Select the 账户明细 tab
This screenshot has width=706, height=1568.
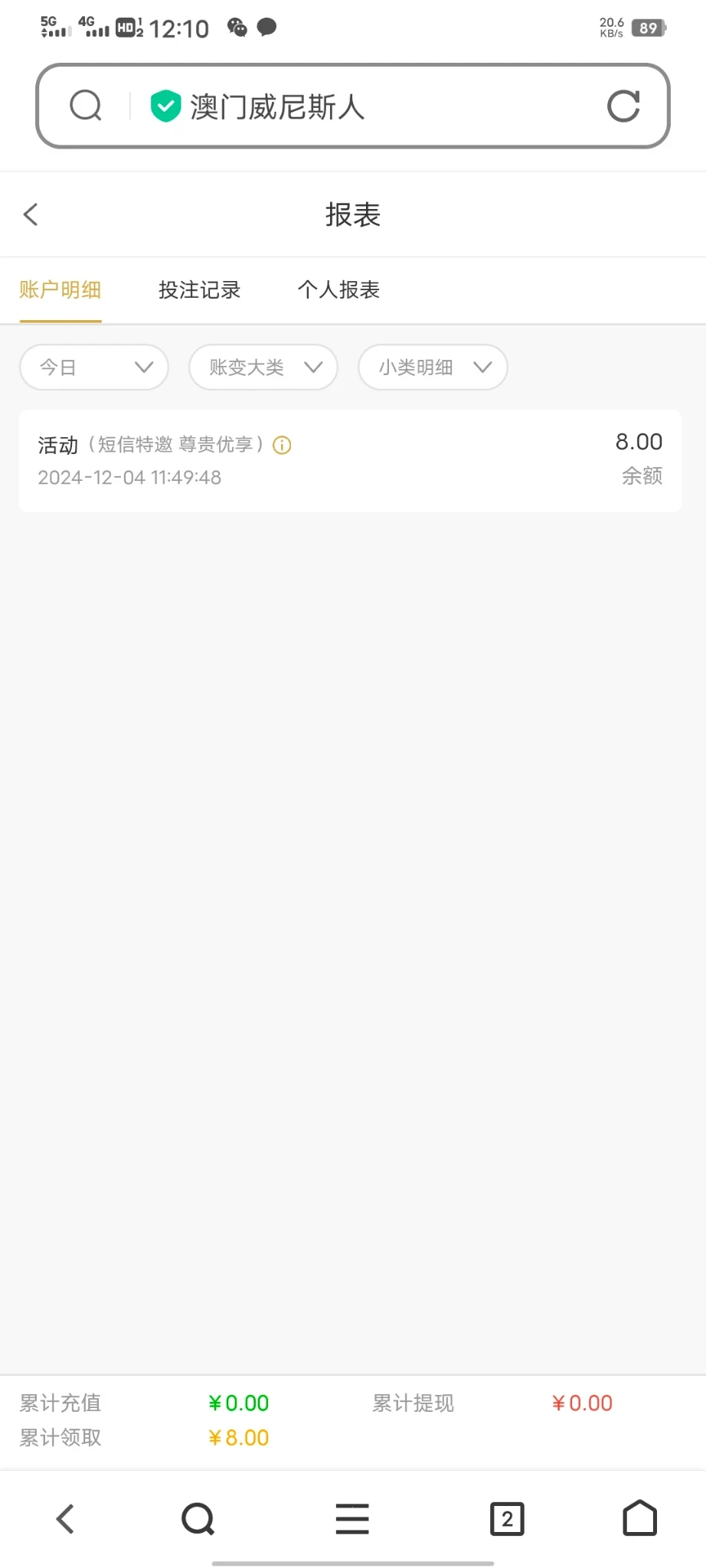(x=60, y=290)
